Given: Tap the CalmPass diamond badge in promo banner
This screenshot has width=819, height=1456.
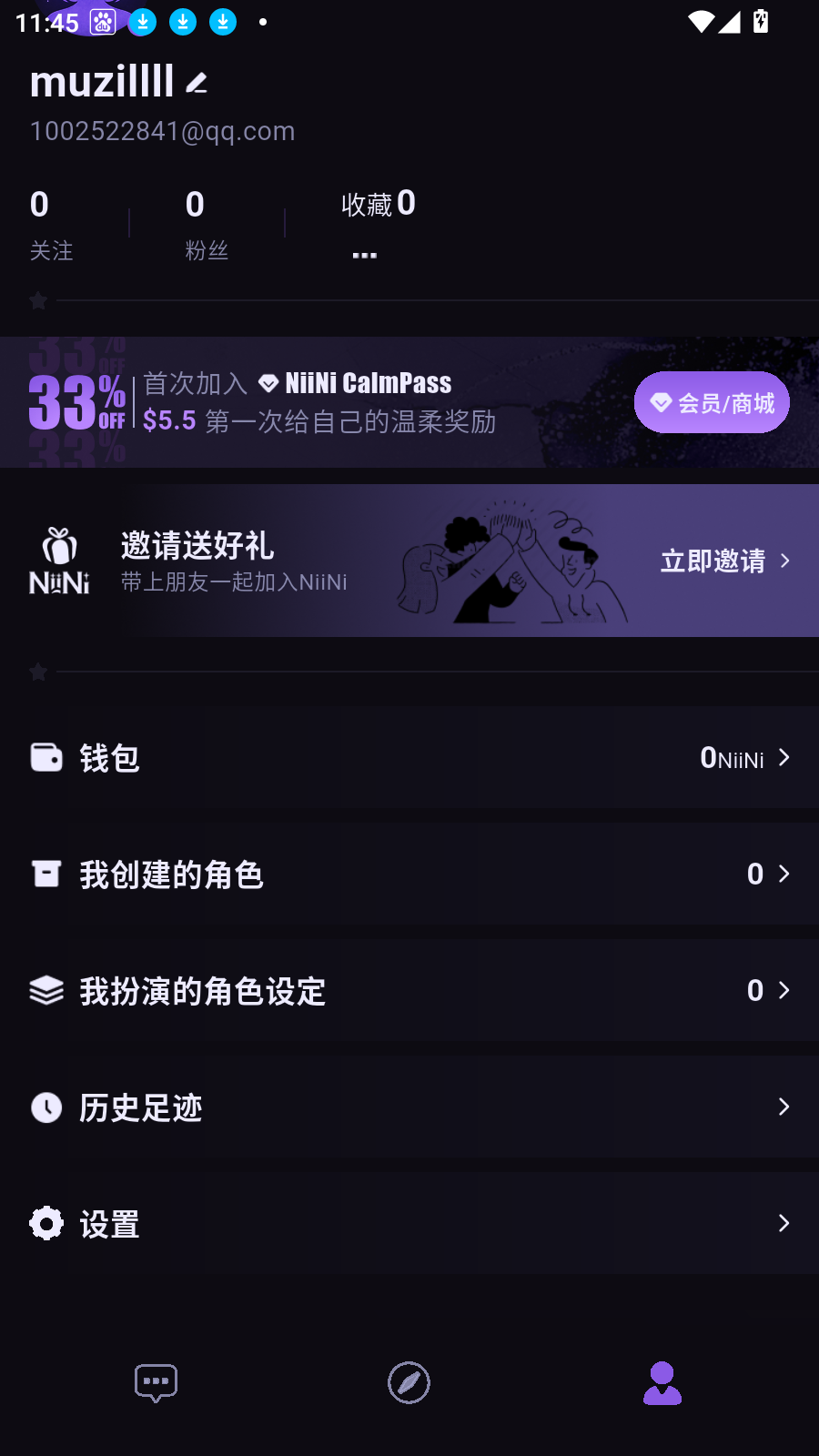Looking at the screenshot, I should 268,383.
